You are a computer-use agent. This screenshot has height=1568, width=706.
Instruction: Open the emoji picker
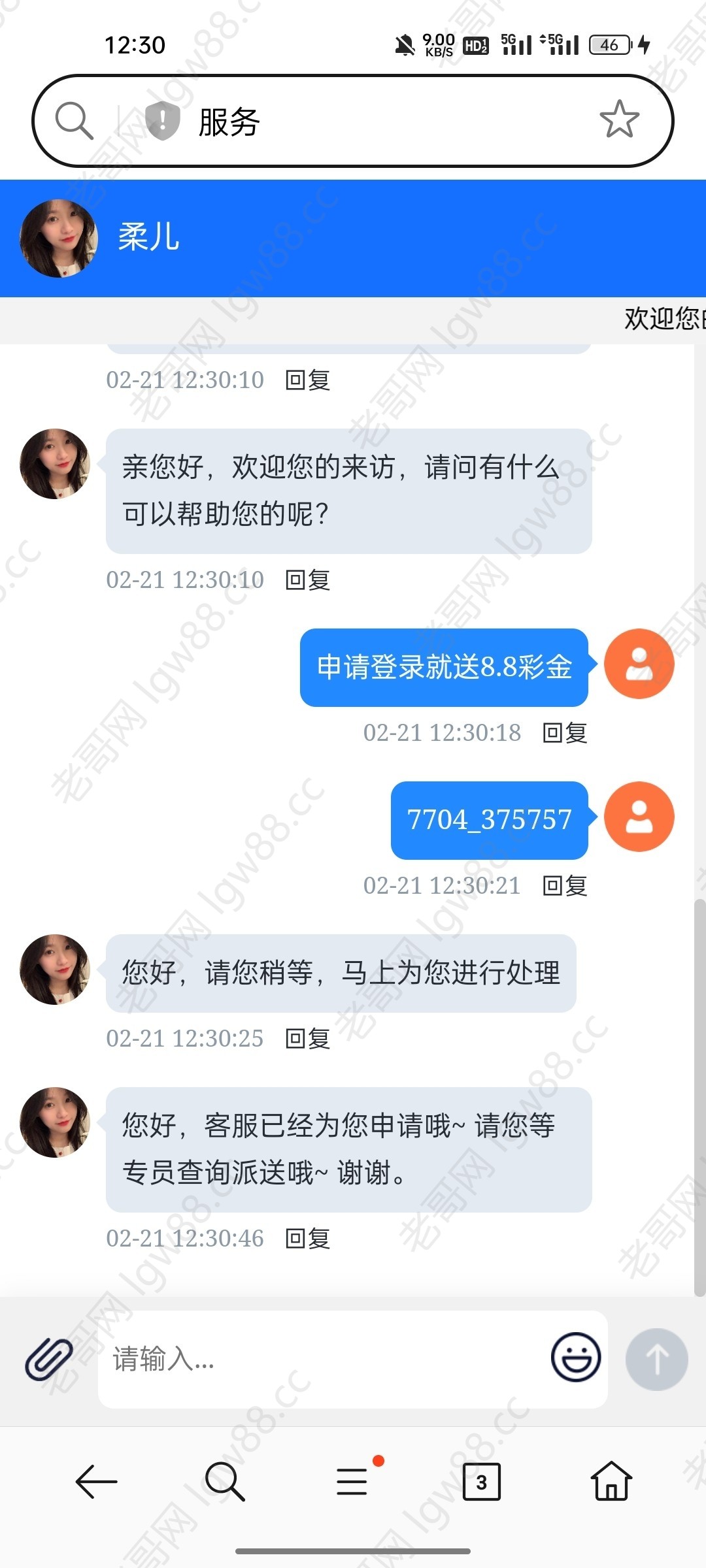(575, 1358)
